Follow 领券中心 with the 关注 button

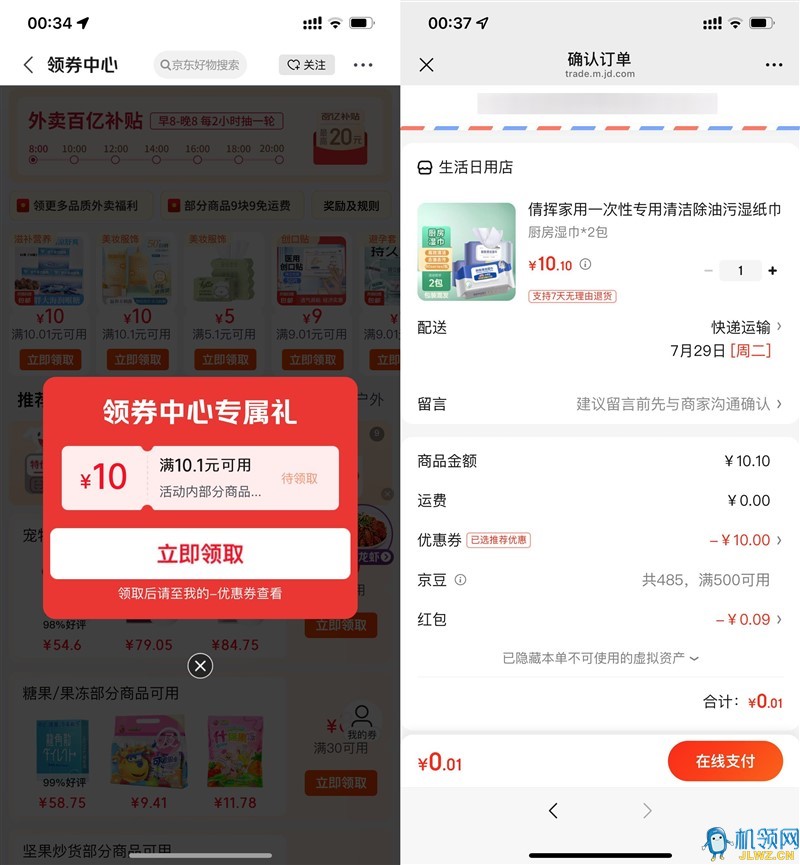click(306, 65)
